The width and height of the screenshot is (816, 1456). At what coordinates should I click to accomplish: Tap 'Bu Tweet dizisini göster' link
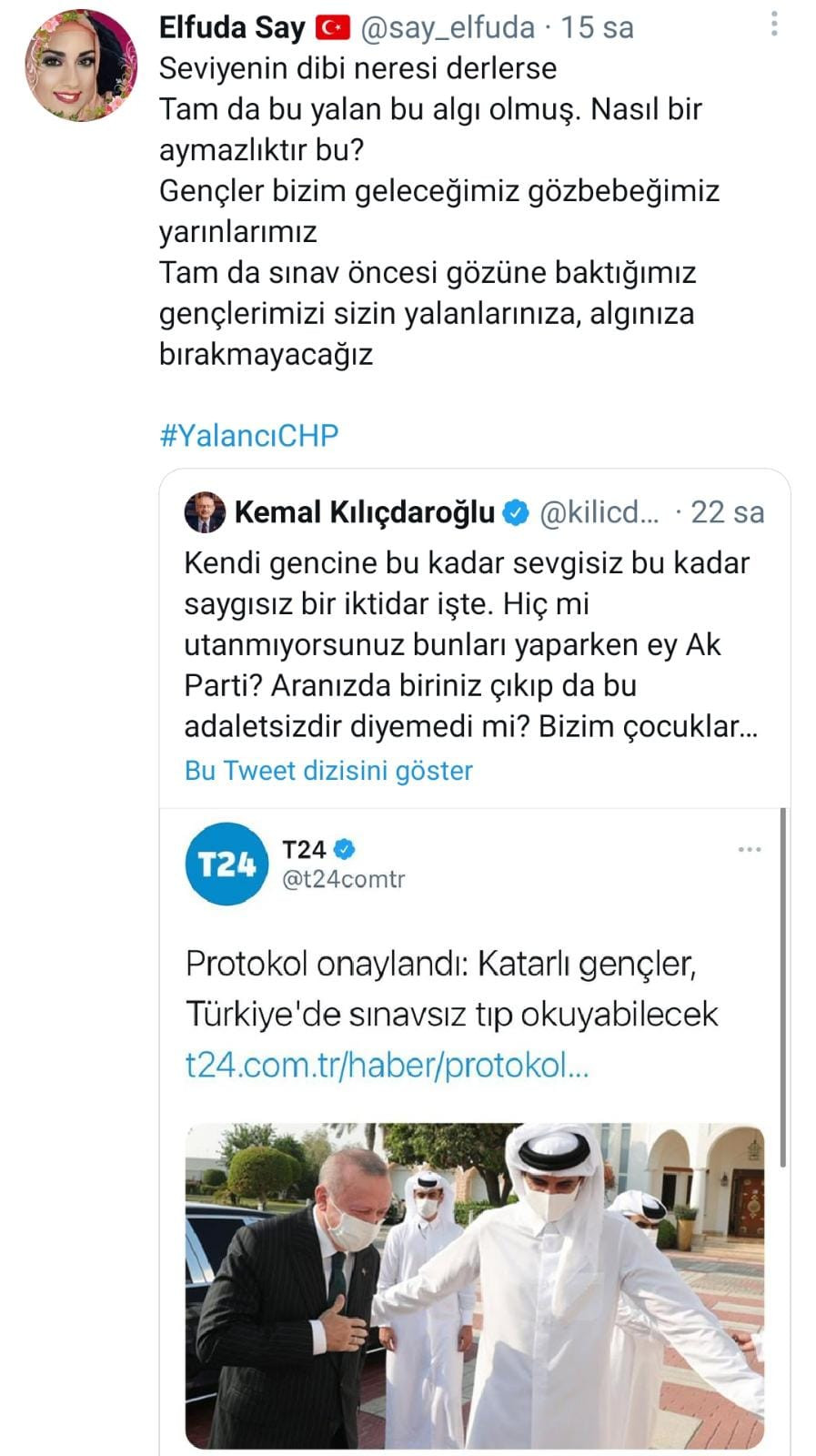pyautogui.click(x=328, y=771)
